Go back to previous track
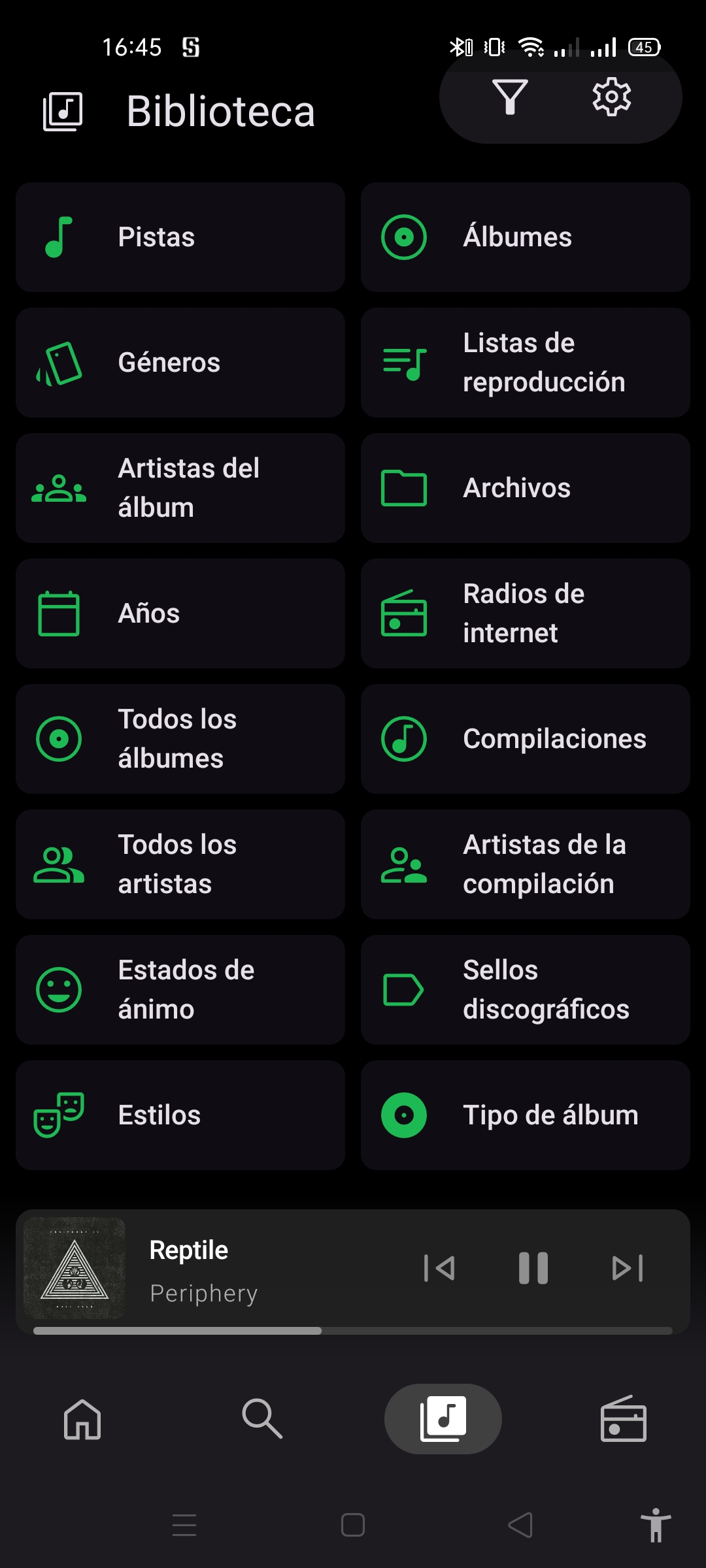706x1568 pixels. click(439, 1268)
